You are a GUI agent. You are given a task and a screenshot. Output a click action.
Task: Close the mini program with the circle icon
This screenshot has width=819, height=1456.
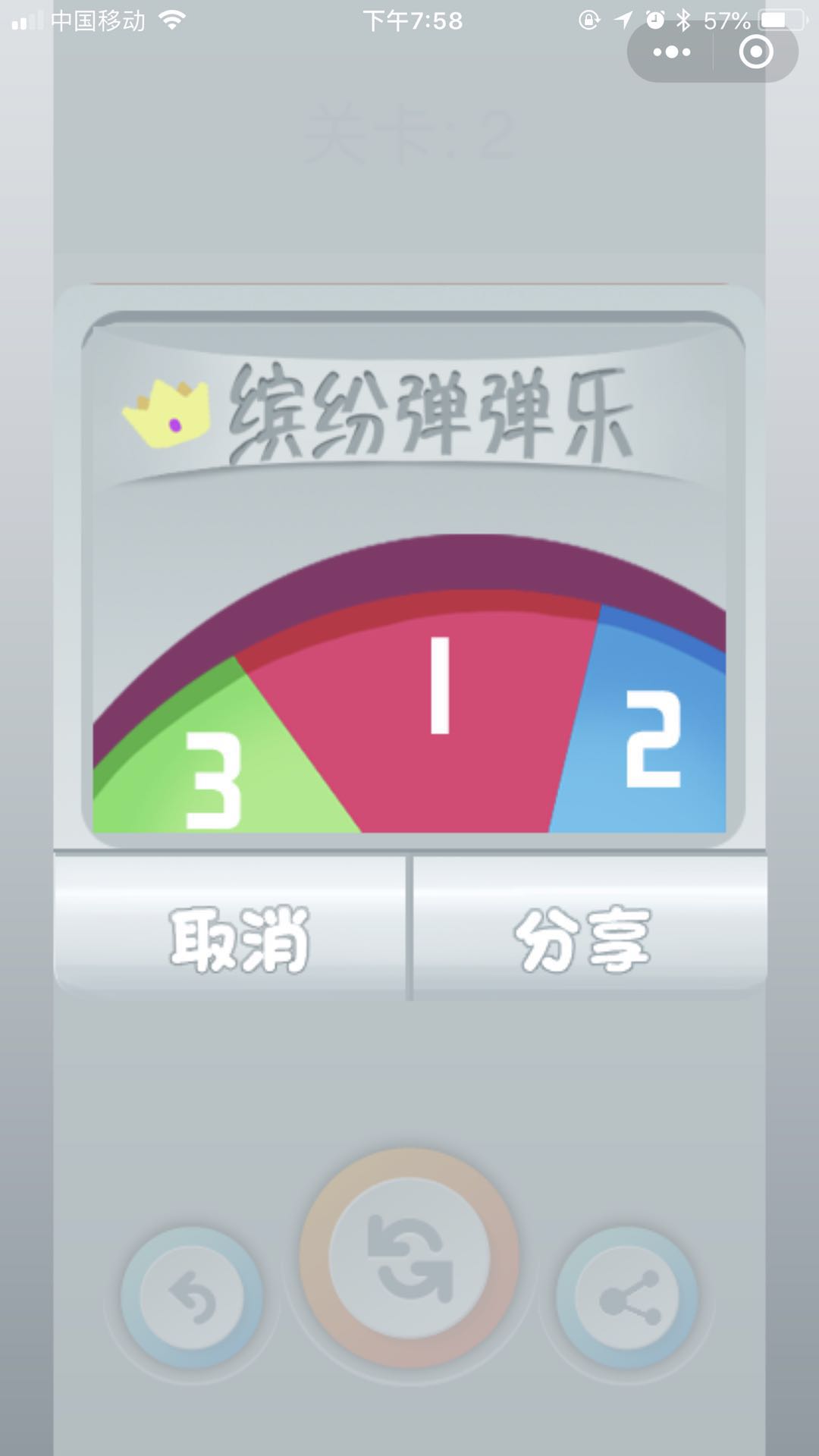755,52
